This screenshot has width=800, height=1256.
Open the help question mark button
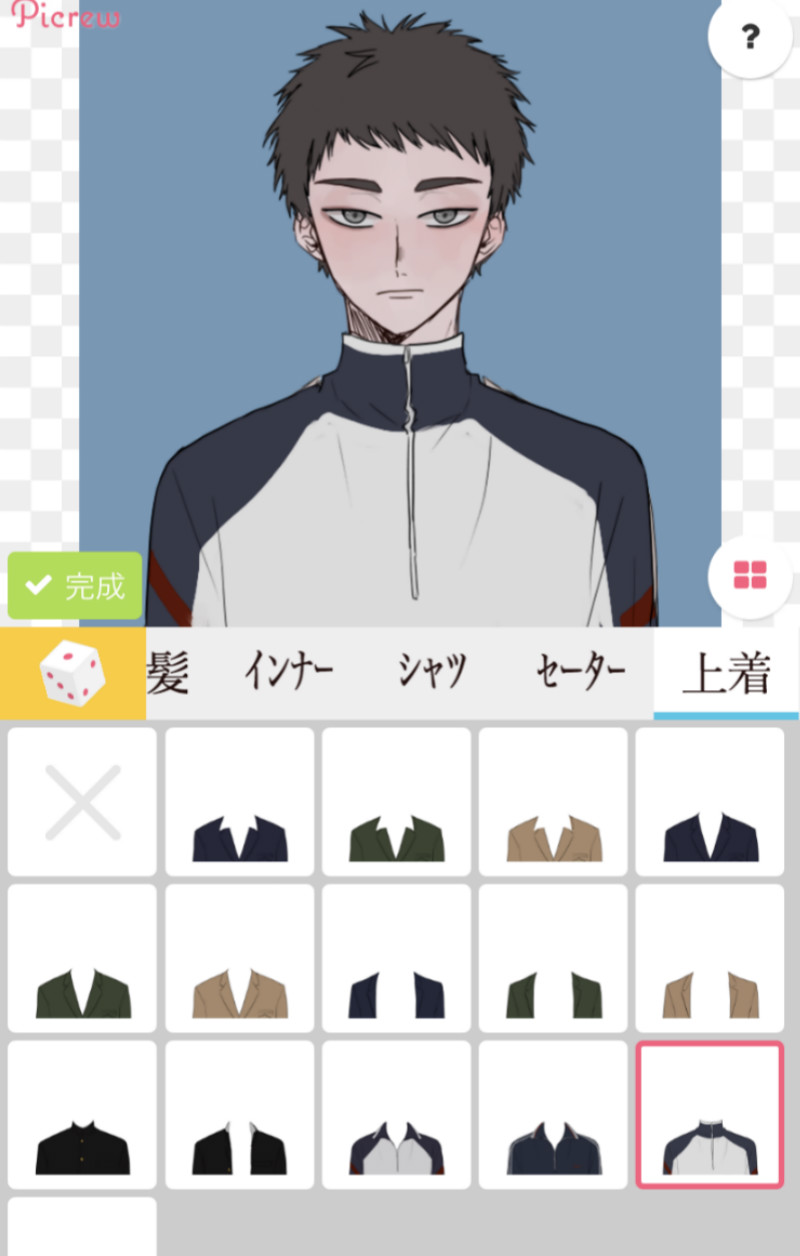[x=750, y=38]
